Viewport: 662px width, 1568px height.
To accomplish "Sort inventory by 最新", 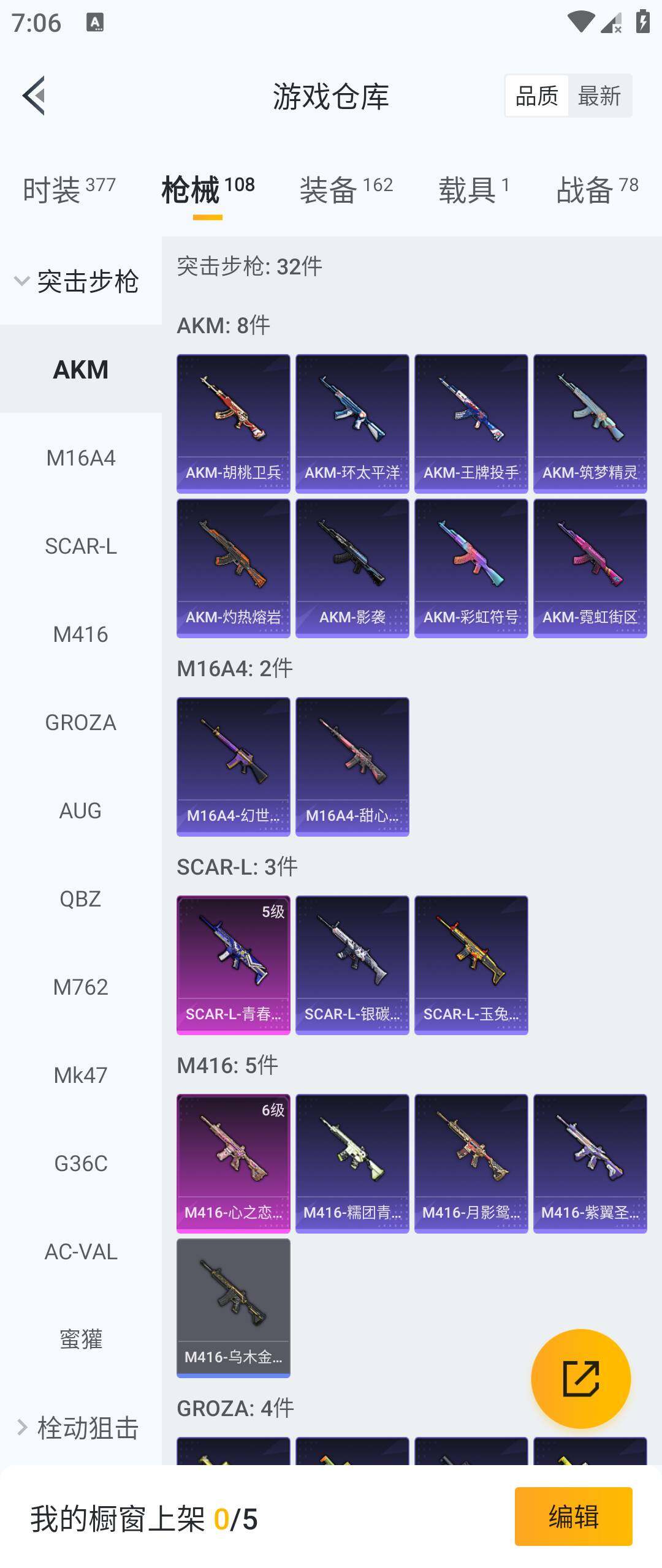I will click(x=599, y=96).
